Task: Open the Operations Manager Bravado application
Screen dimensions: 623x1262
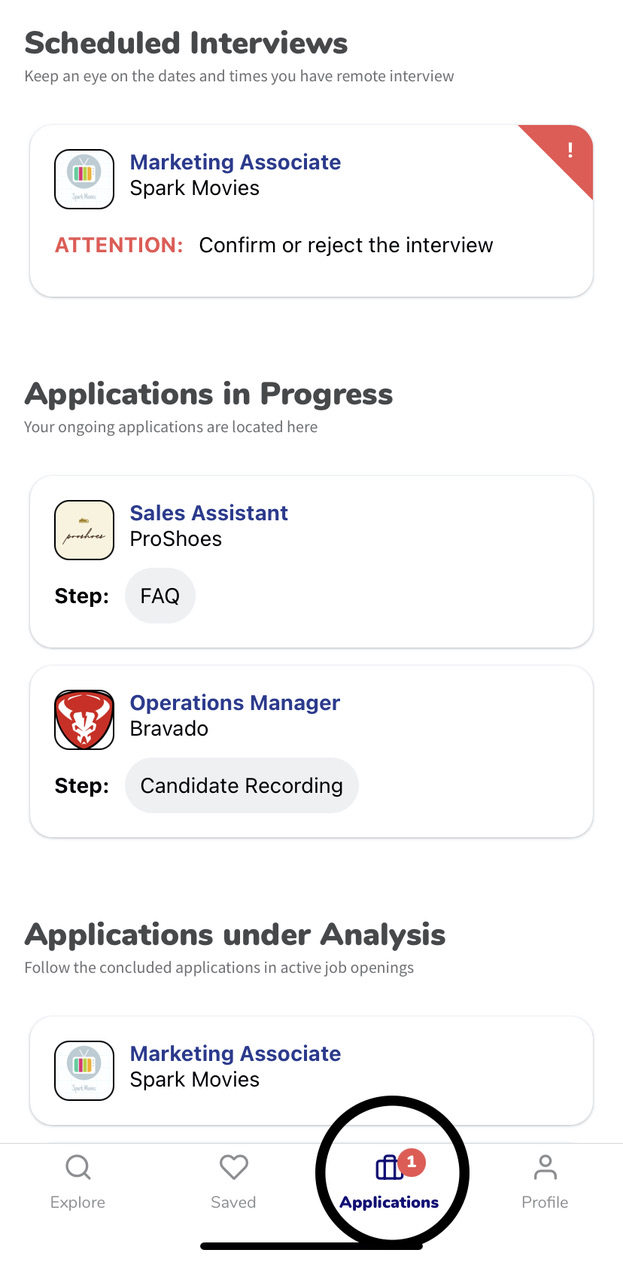Action: (x=311, y=752)
